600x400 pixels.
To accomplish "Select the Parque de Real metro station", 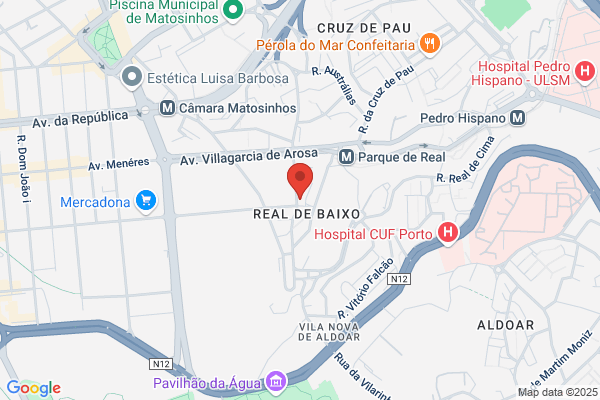I will [x=346, y=157].
